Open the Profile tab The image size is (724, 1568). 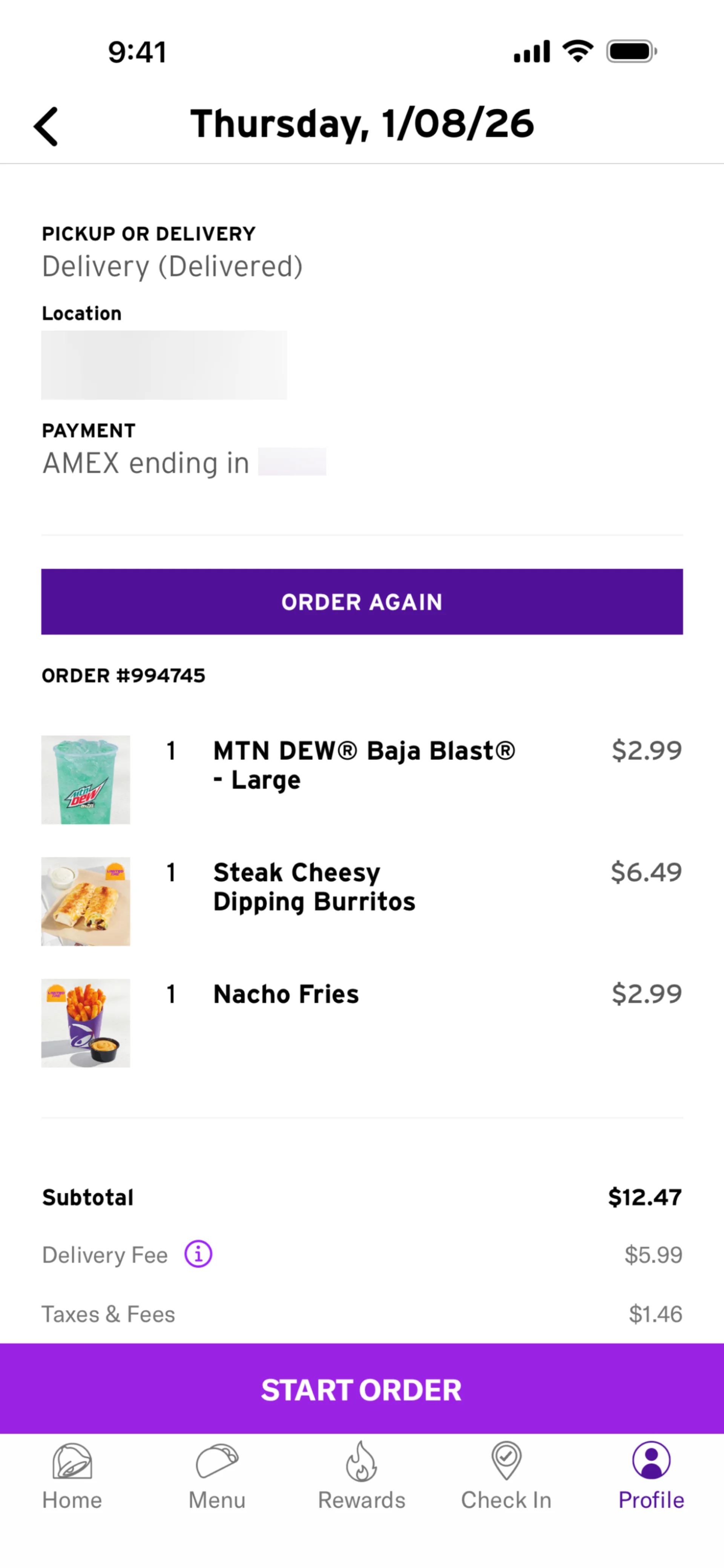[651, 1475]
